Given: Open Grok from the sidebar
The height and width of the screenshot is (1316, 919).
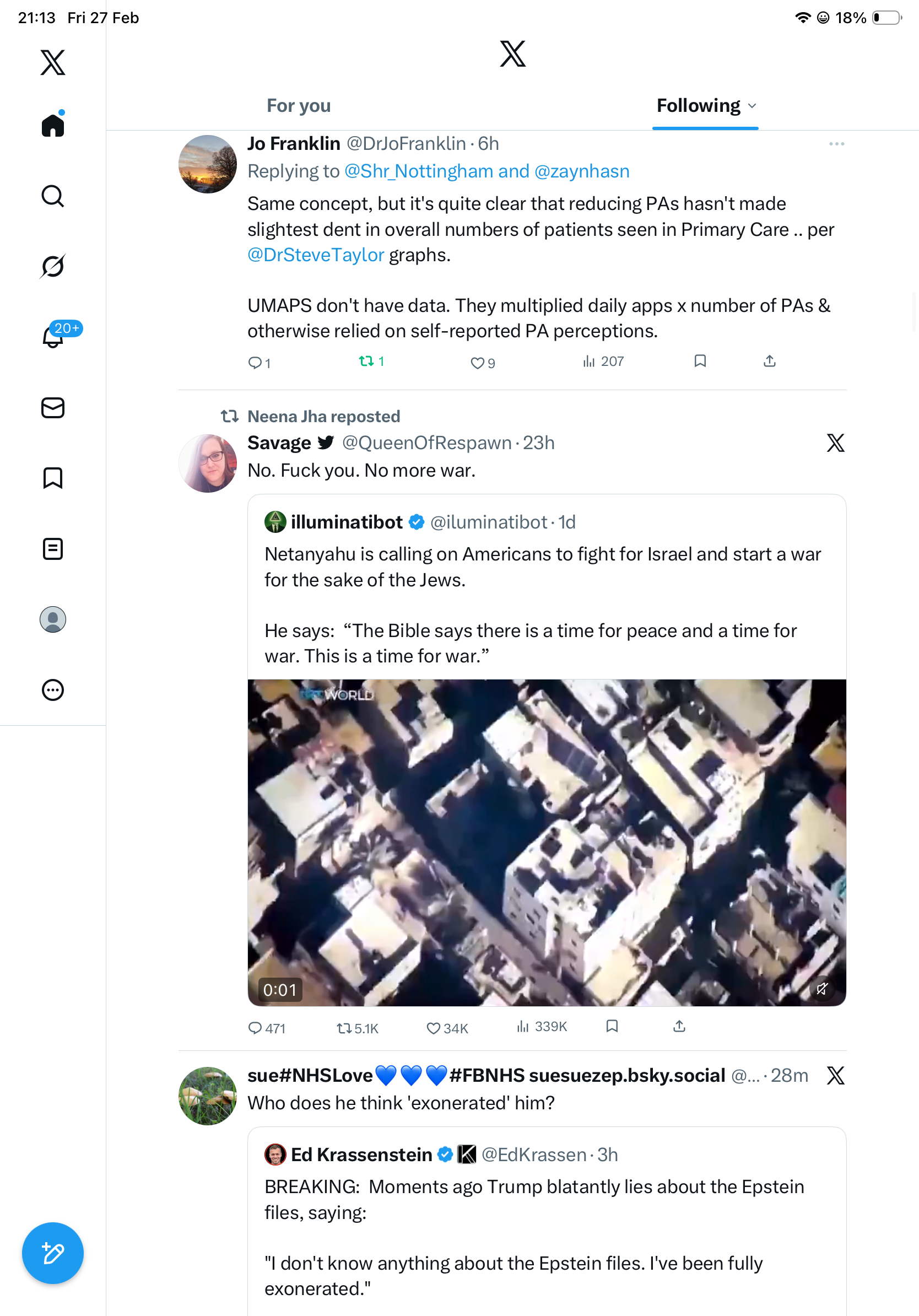Looking at the screenshot, I should click(53, 266).
